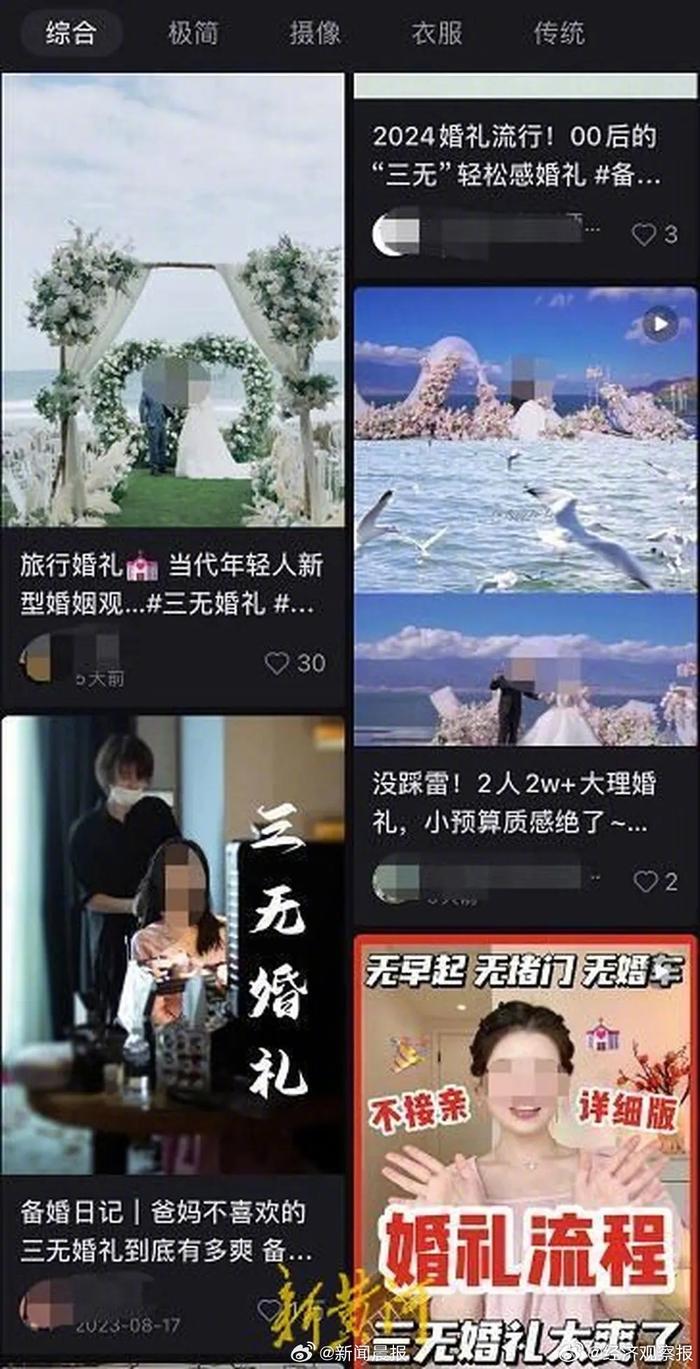Open the 衣服 tab
This screenshot has height=1369, width=700.
pos(437,33)
